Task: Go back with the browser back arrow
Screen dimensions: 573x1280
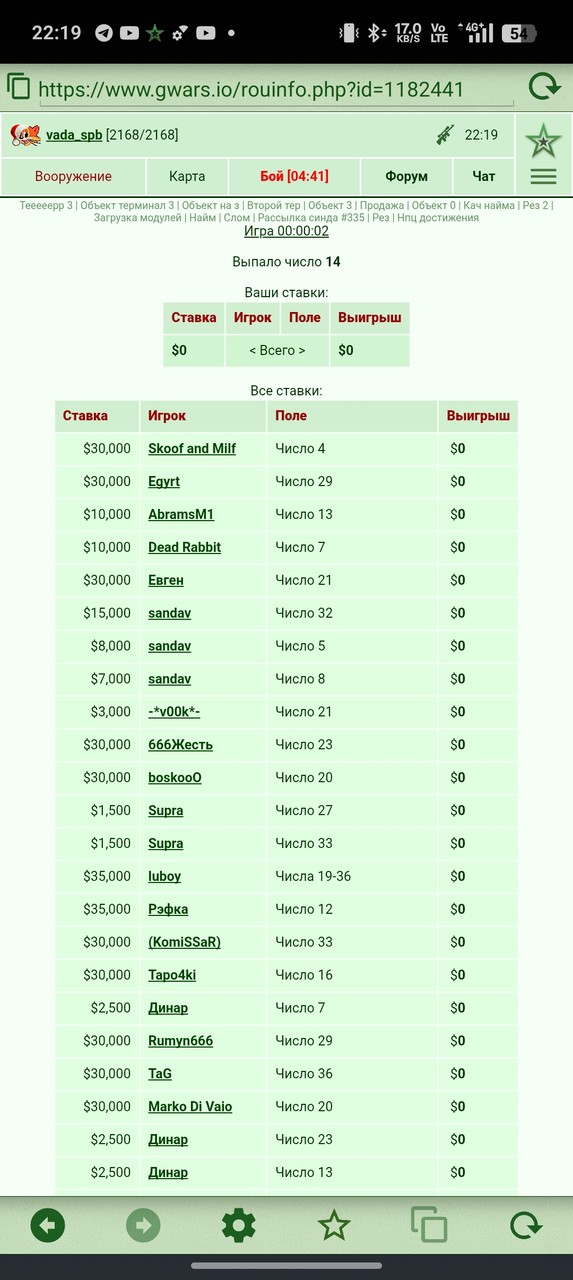Action: click(x=48, y=1225)
